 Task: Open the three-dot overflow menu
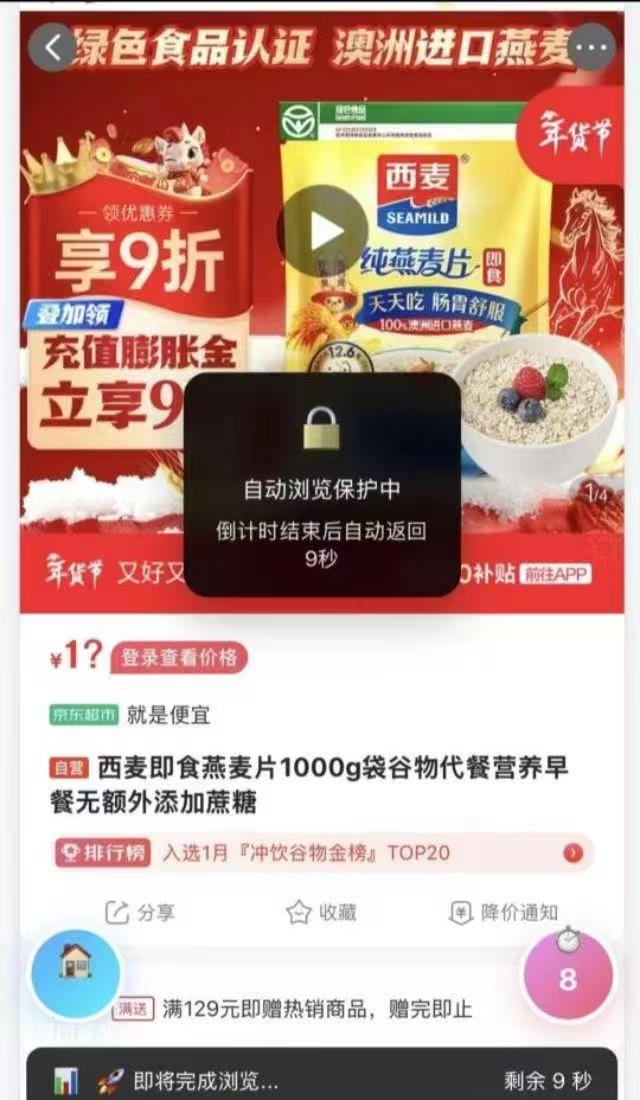click(x=592, y=46)
